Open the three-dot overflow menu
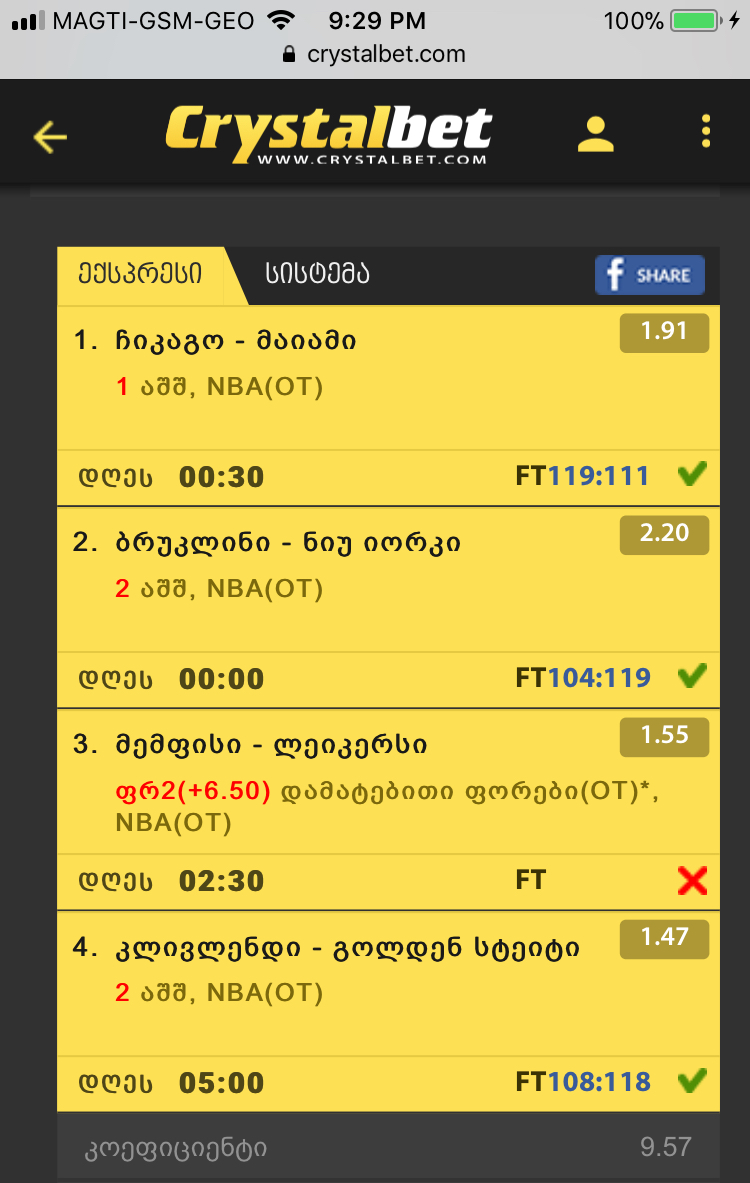 [x=706, y=132]
